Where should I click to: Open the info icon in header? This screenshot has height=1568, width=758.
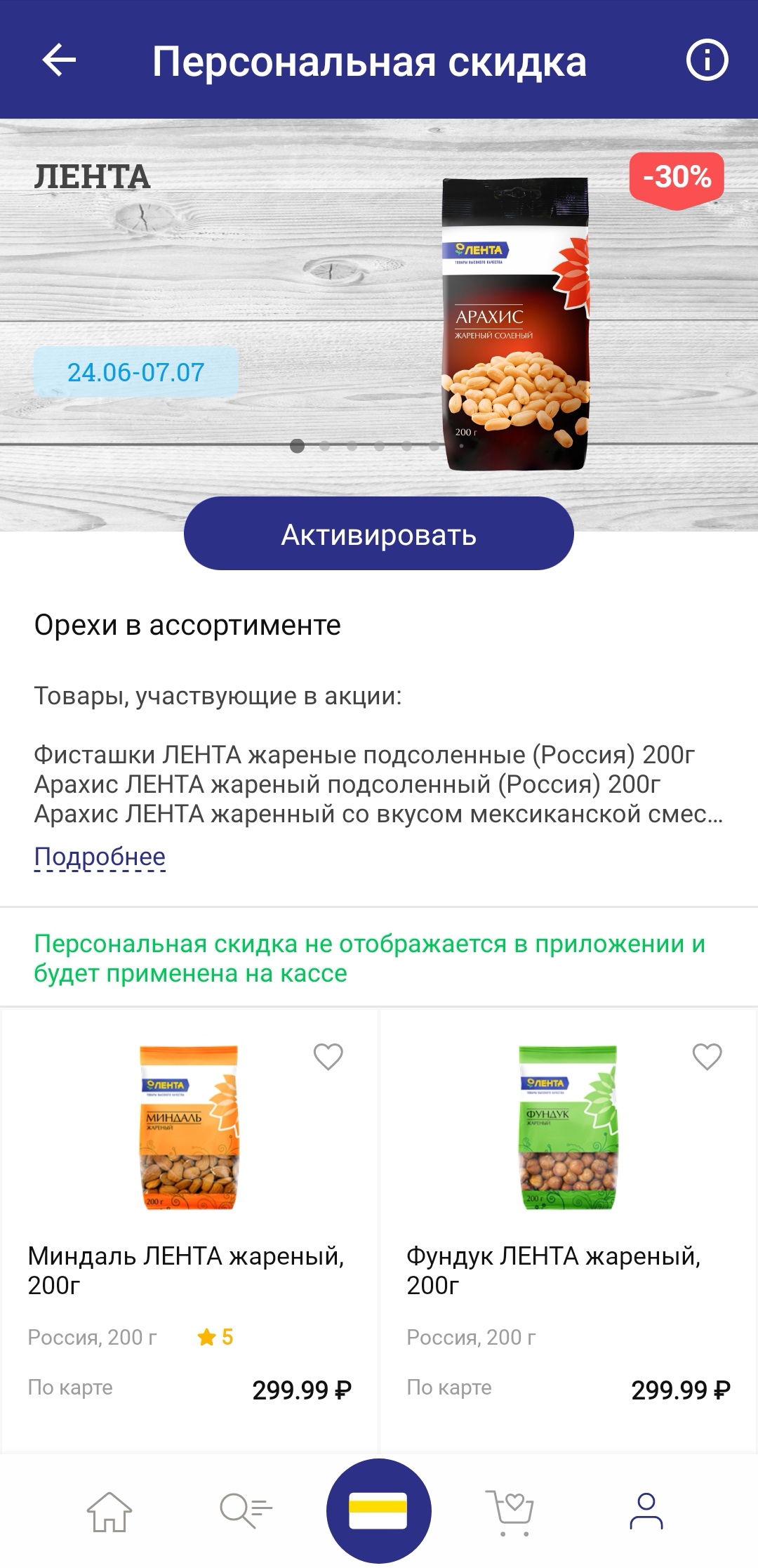(x=706, y=60)
